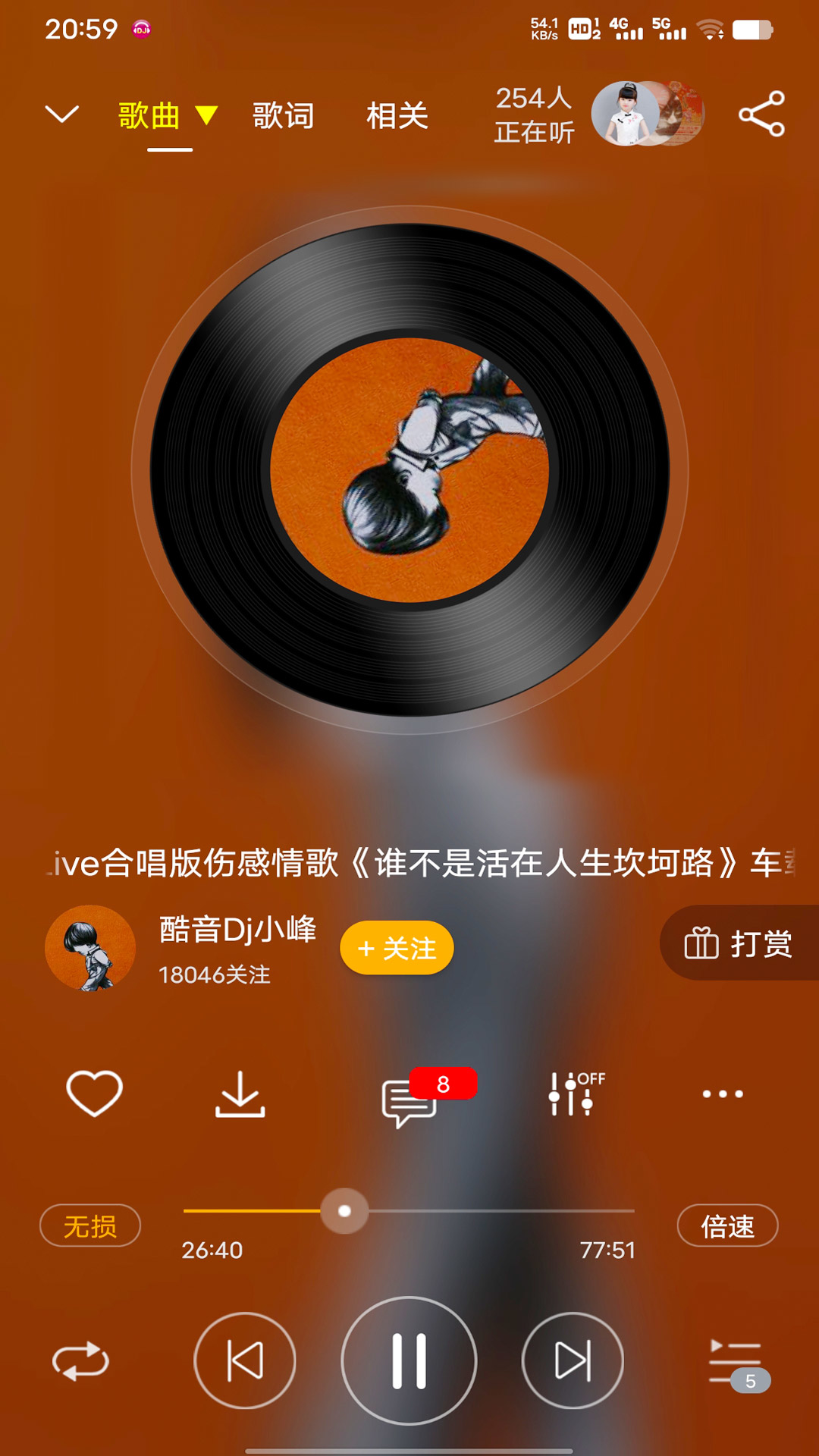Open the play queue list
The height and width of the screenshot is (1456, 819).
[x=737, y=1363]
